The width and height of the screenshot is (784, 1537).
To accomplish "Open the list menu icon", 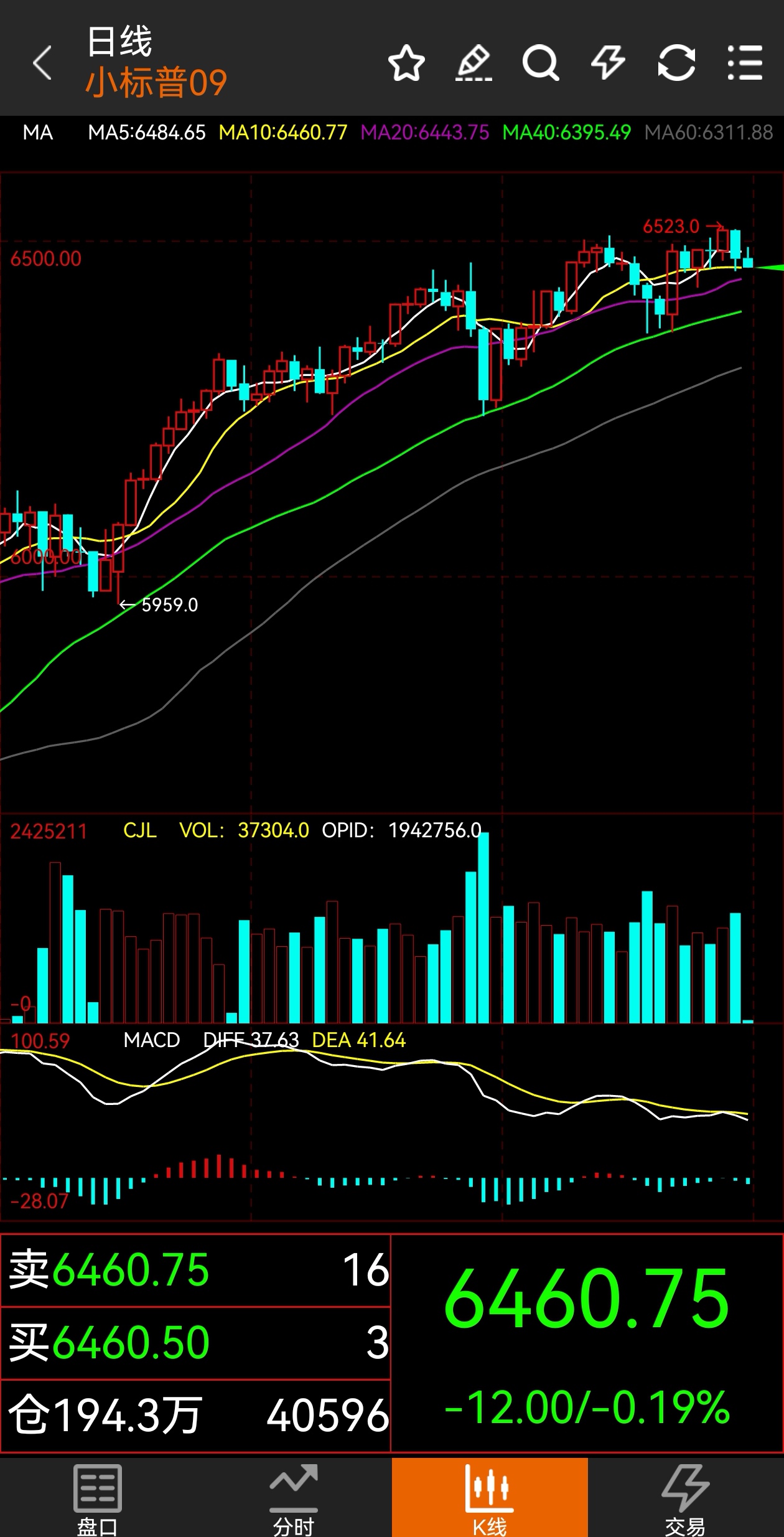I will pos(745,63).
